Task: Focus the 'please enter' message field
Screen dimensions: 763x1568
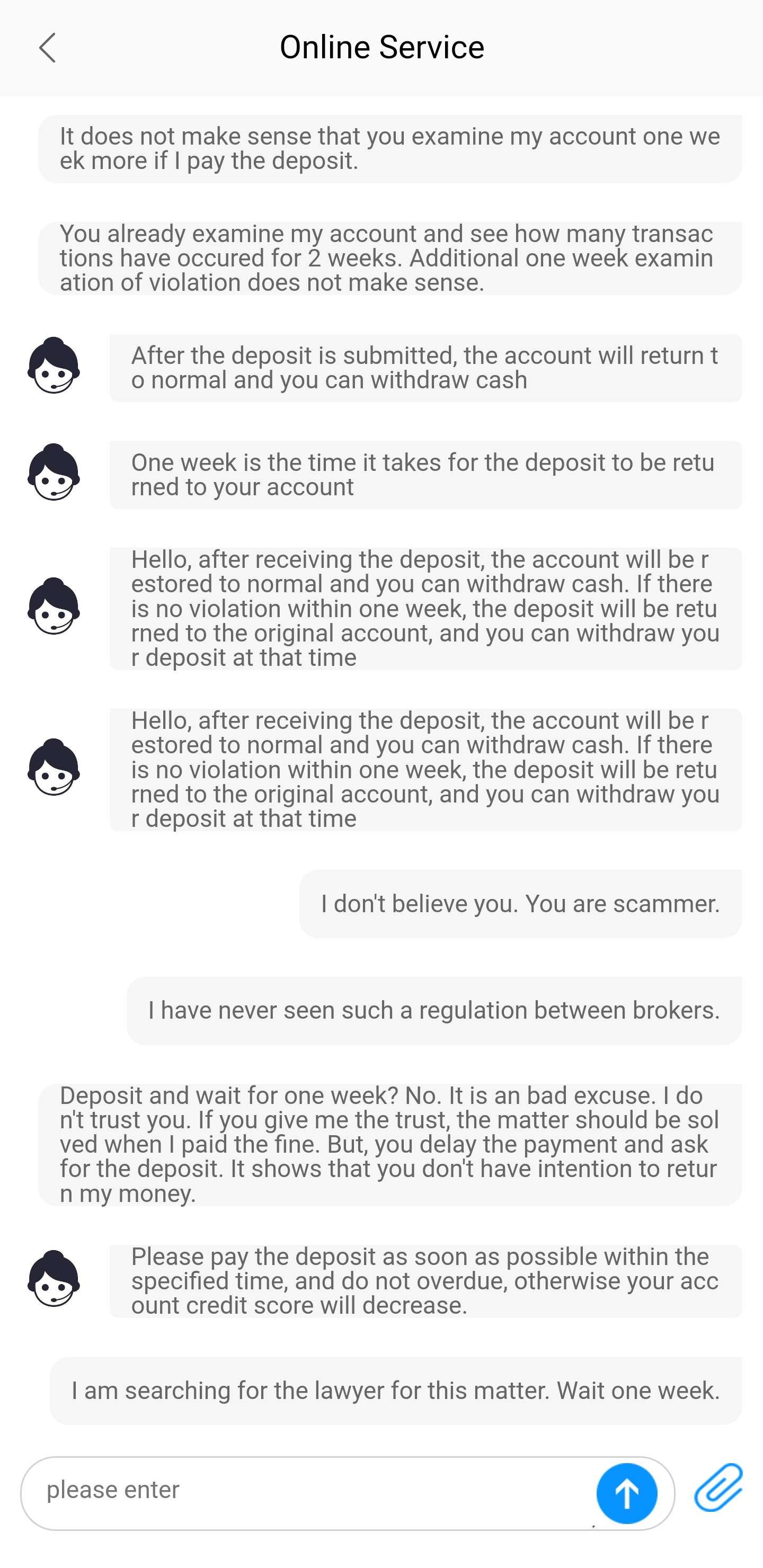Action: pyautogui.click(x=305, y=1491)
